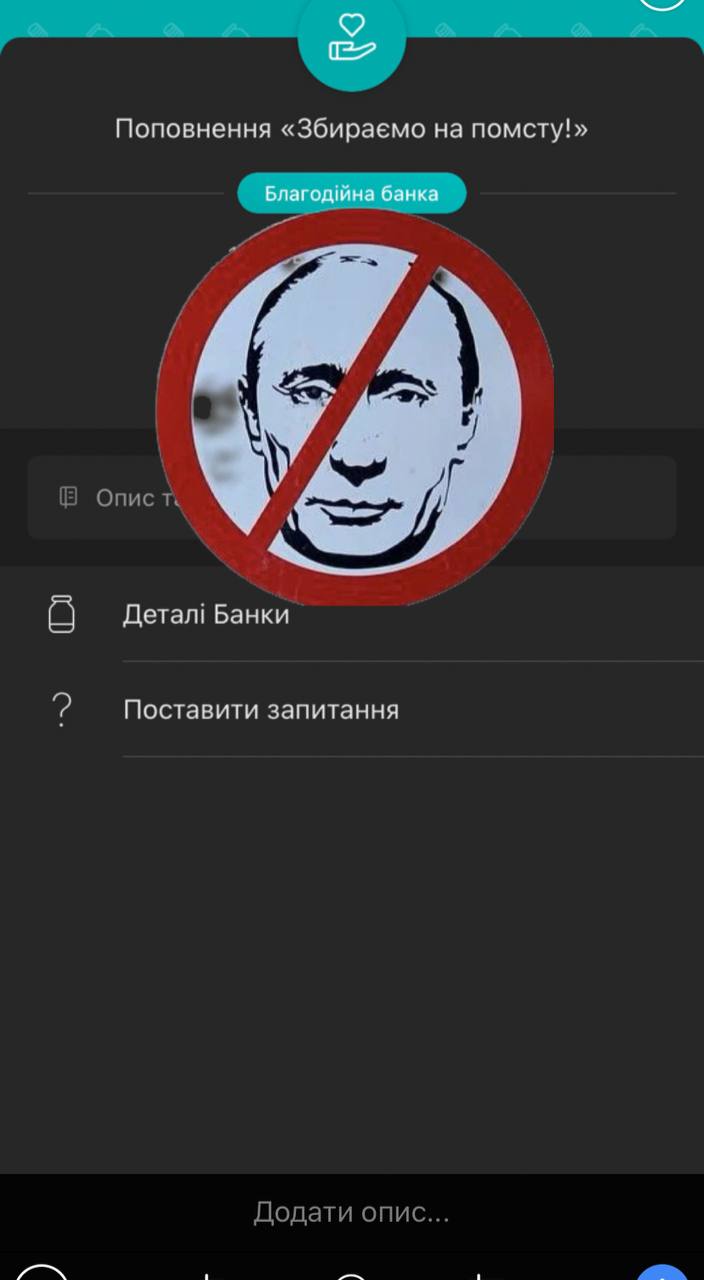
Task: Send the image with the blue button
Action: coord(663,1272)
